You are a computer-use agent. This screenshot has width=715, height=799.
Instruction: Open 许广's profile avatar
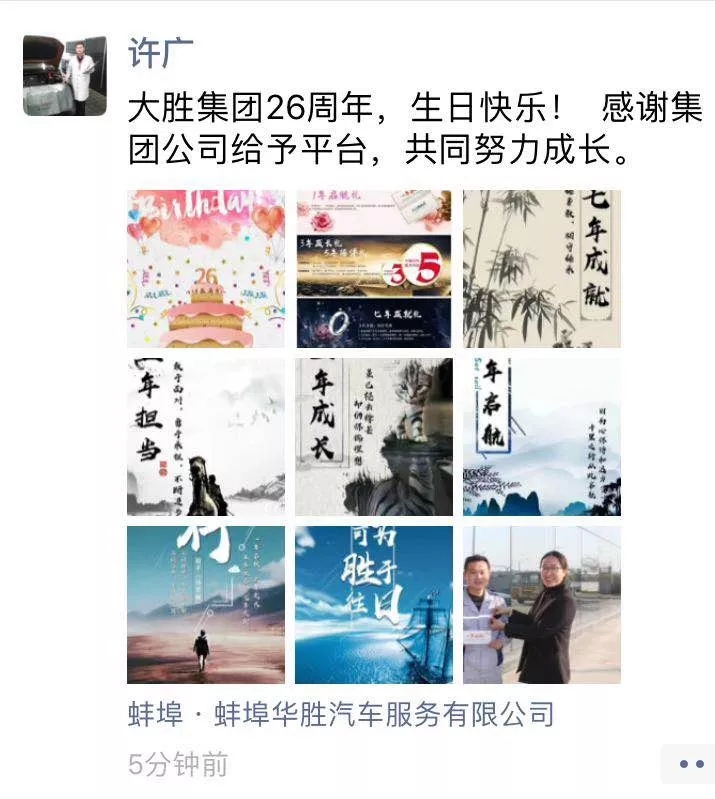click(64, 75)
